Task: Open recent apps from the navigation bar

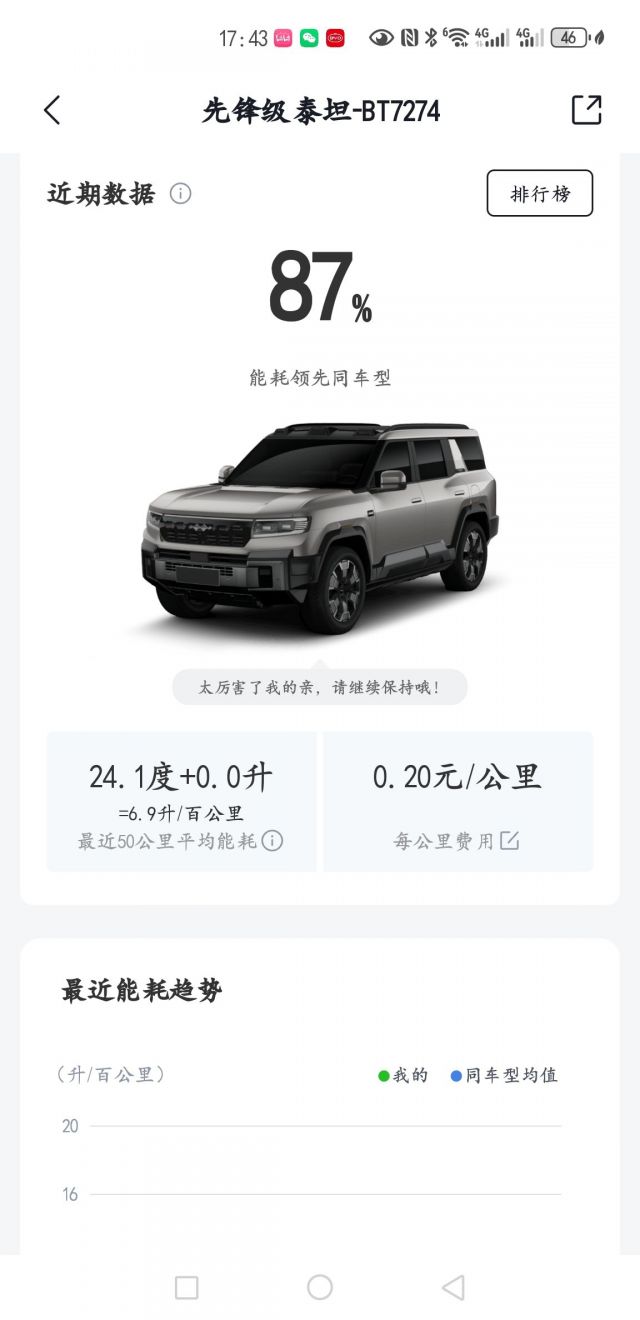Action: click(x=187, y=1287)
